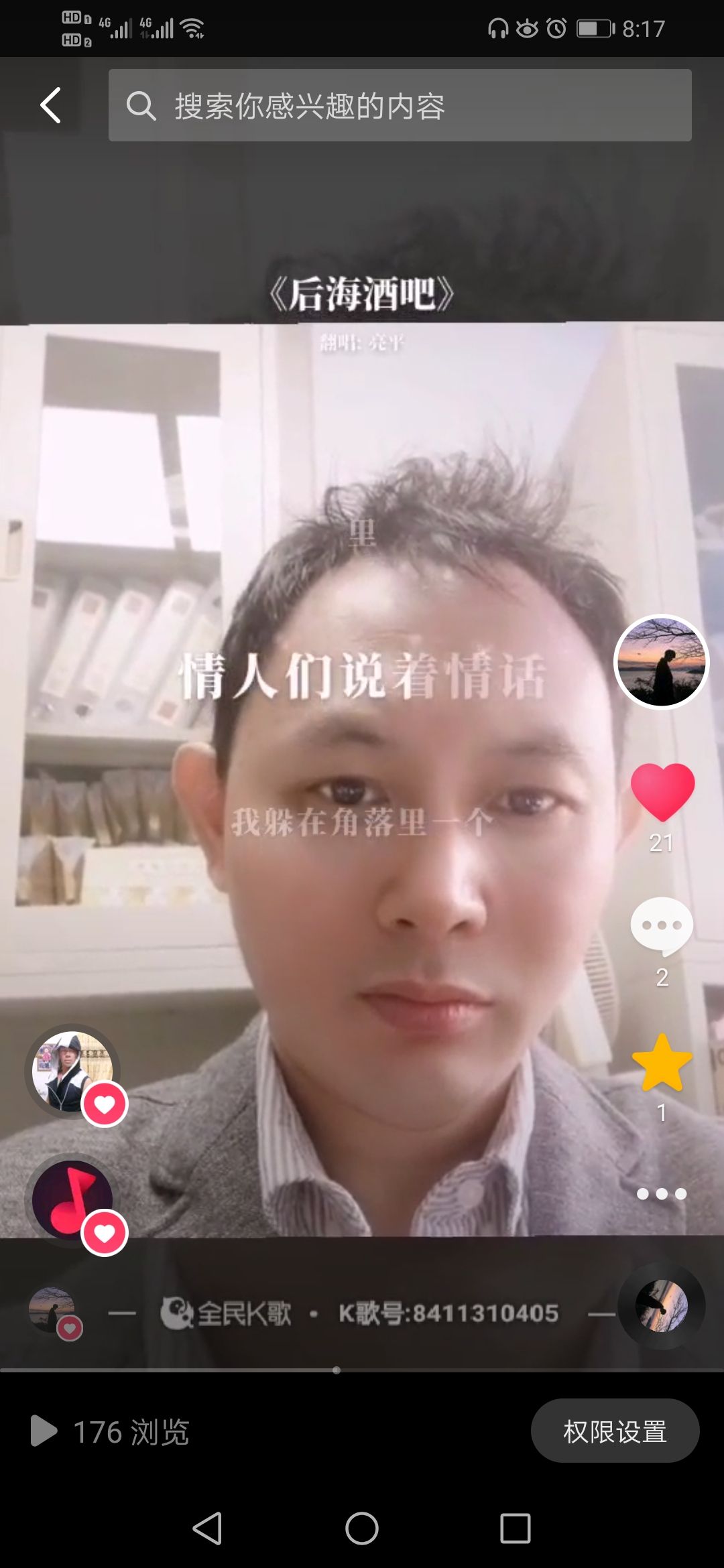Seek using the video progress bar

[x=362, y=1370]
